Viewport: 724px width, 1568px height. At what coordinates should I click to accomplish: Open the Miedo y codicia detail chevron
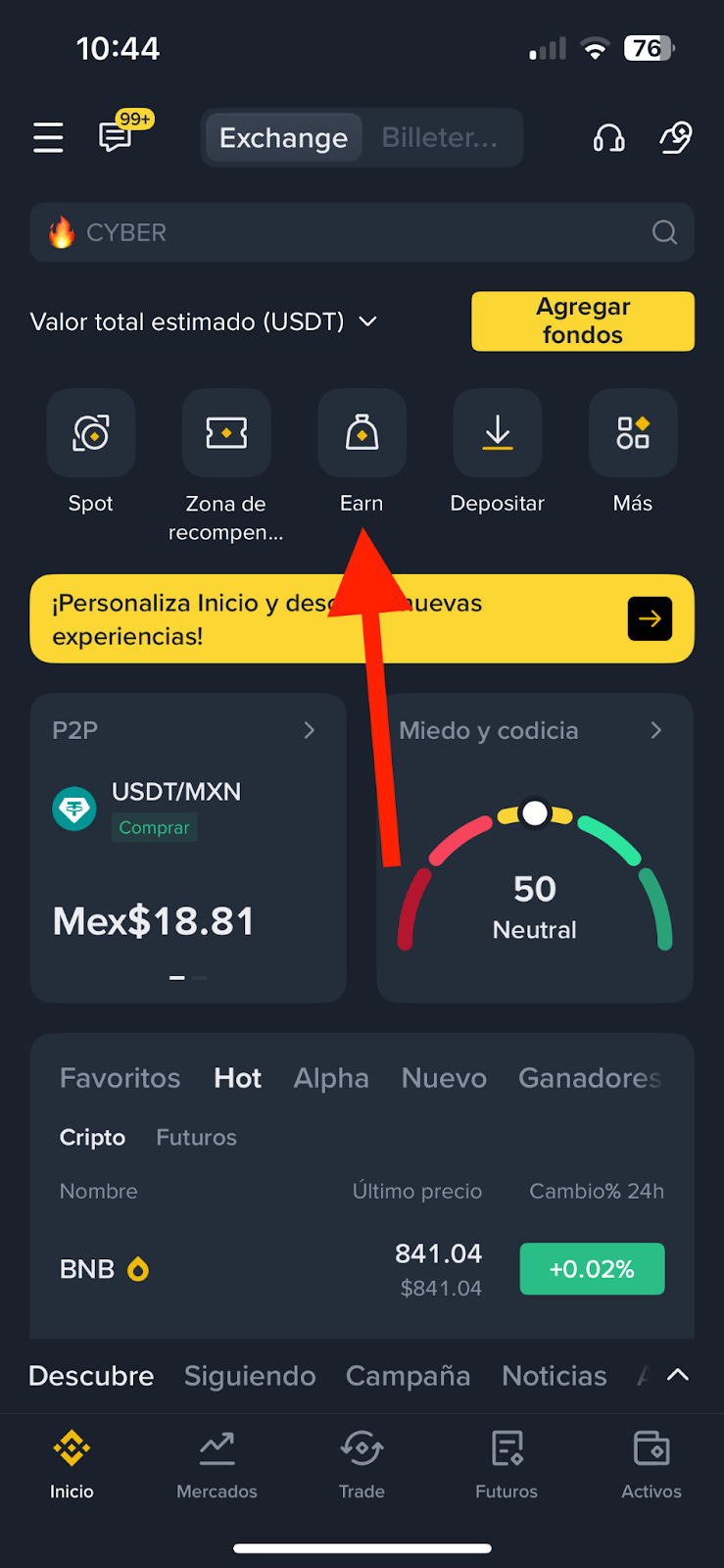(x=655, y=730)
